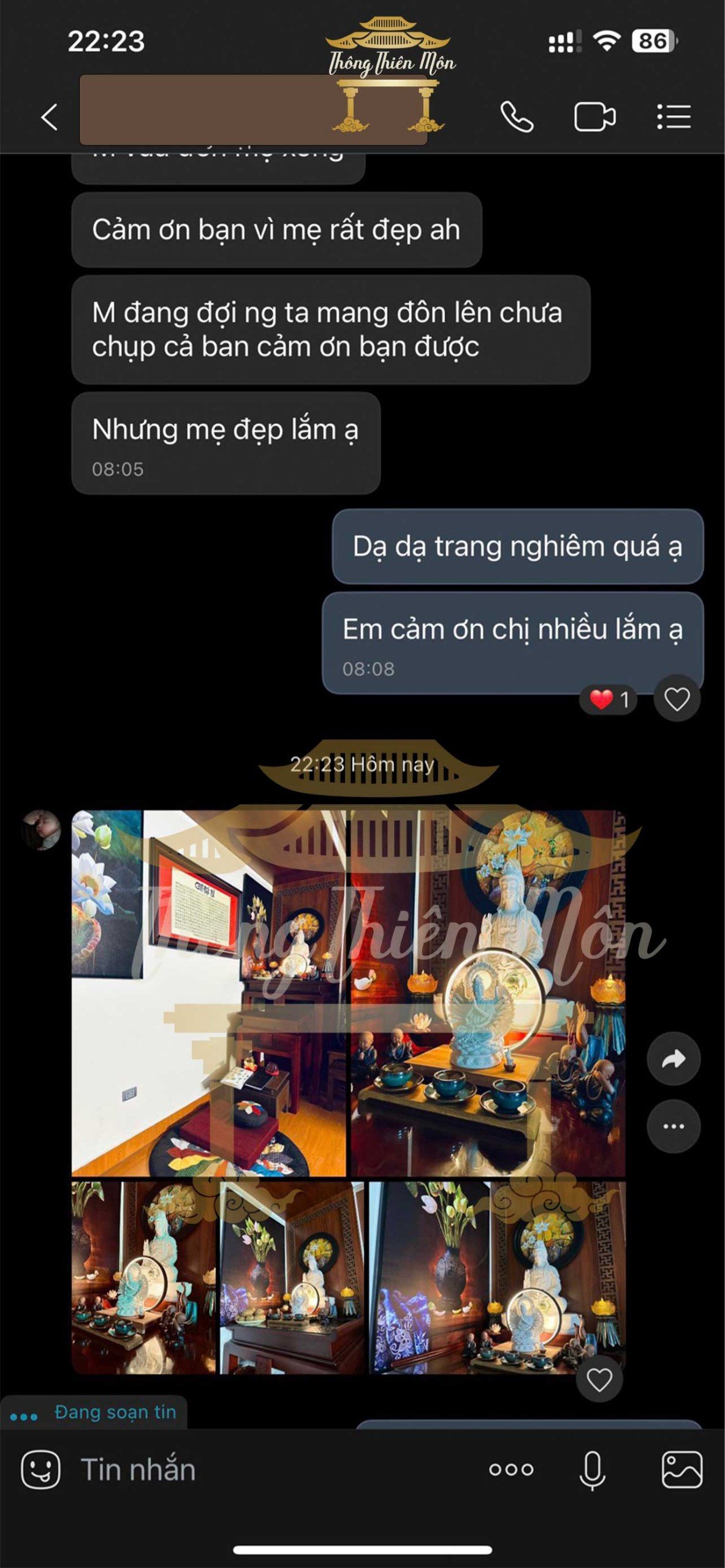Open more attachment options

coord(511,1469)
